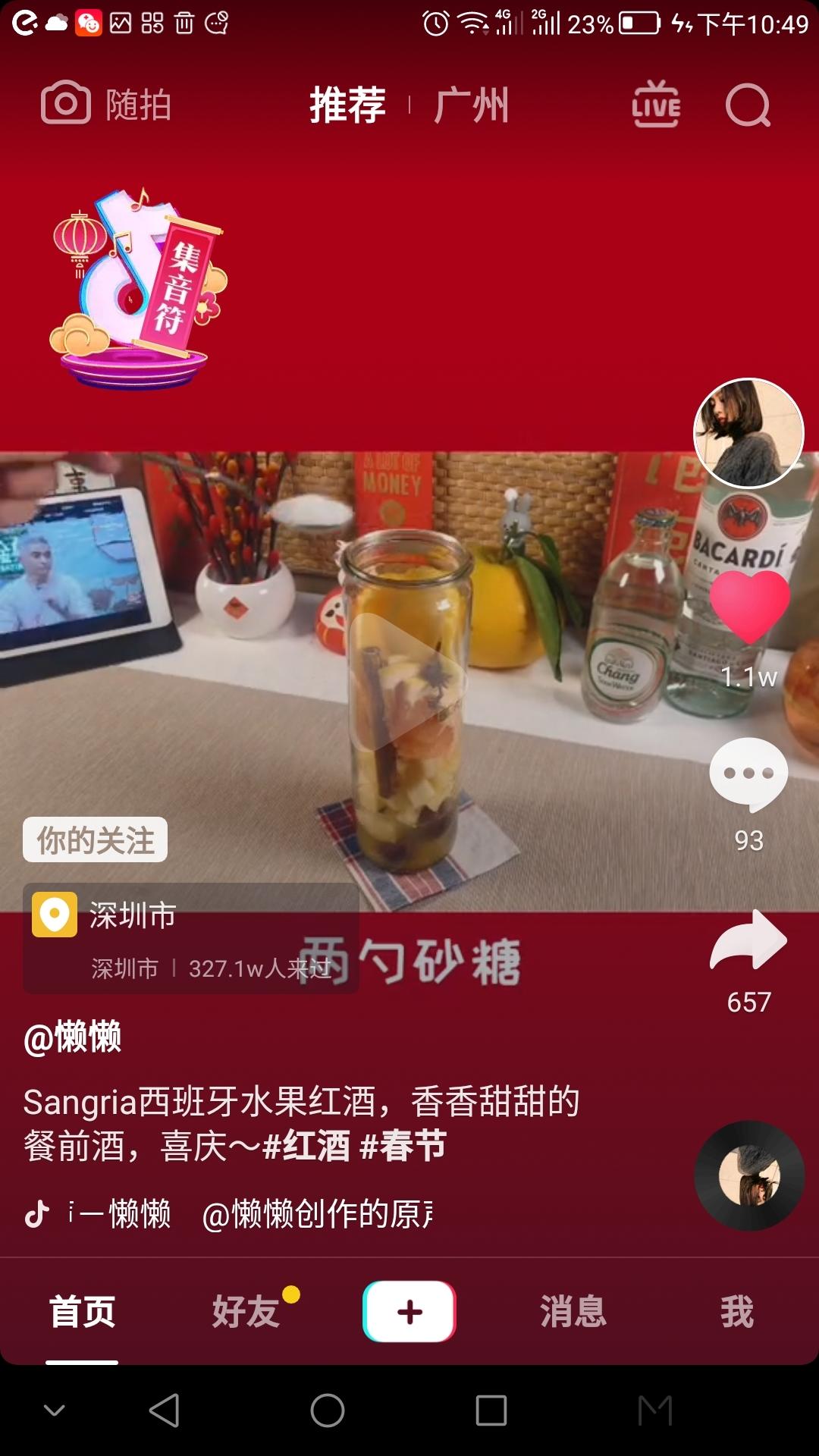Open the 随拍 camera shortcut
The image size is (819, 1456).
106,104
